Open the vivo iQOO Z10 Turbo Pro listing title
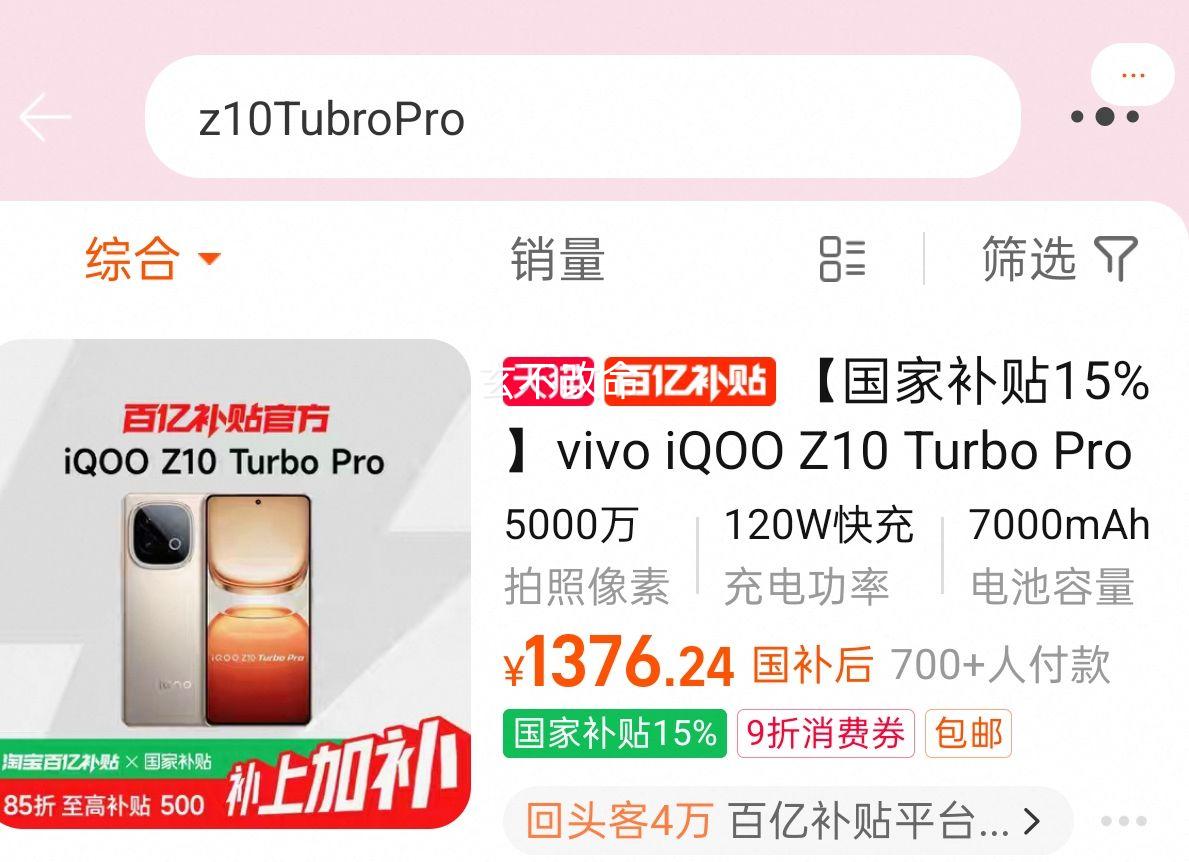 [x=826, y=417]
